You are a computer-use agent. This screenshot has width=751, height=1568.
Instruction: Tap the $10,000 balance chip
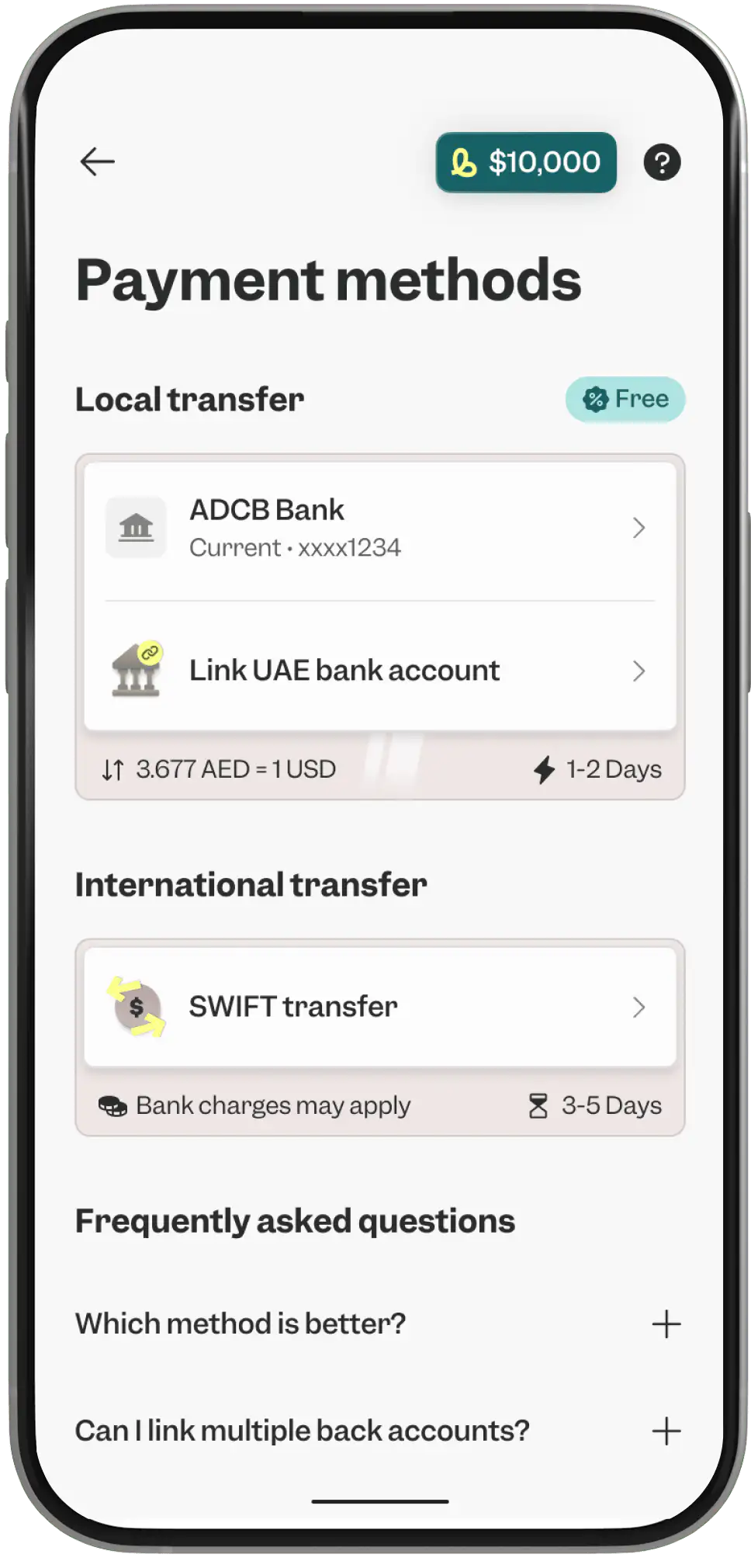pyautogui.click(x=526, y=162)
